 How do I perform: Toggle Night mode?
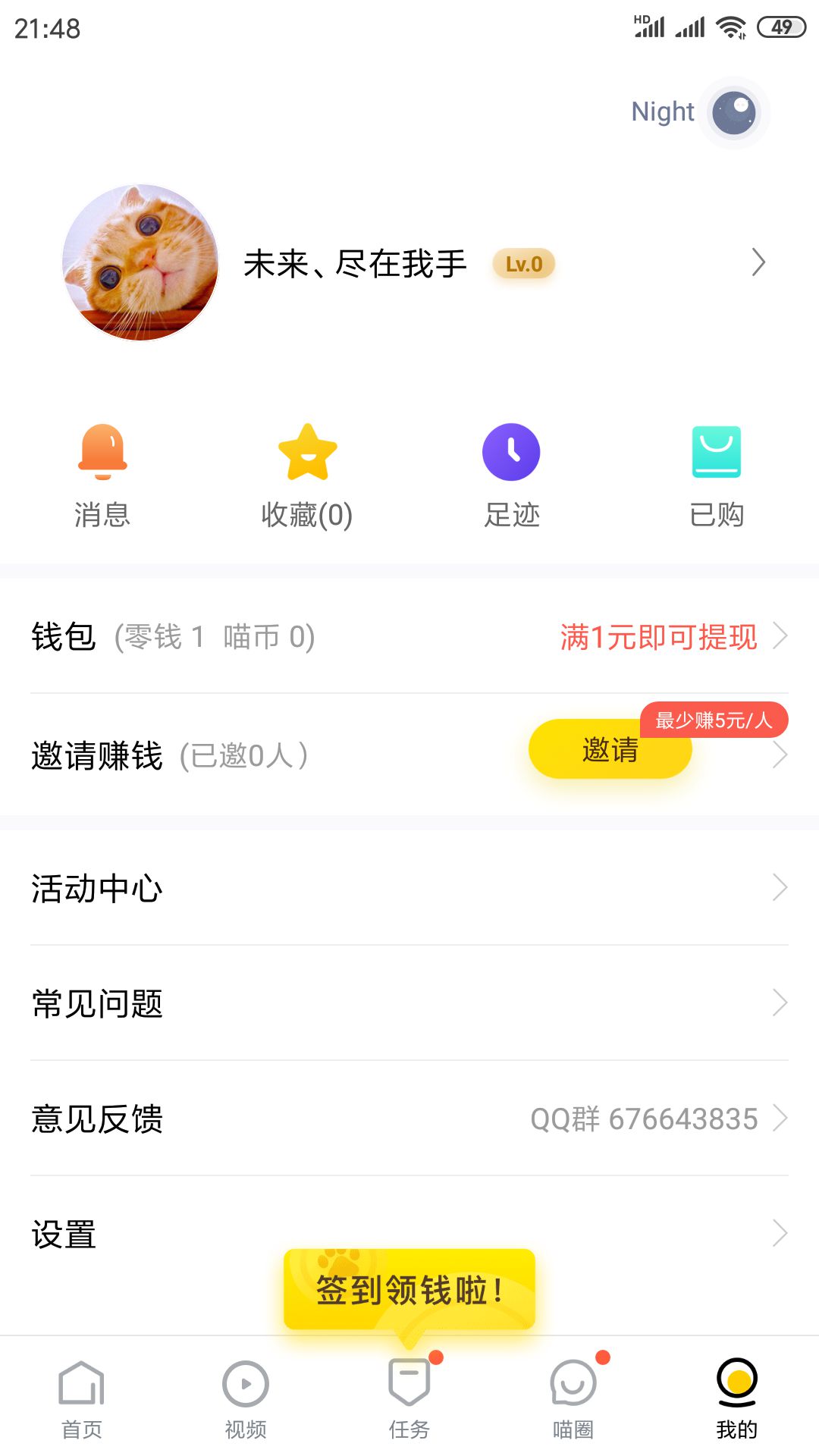pyautogui.click(x=733, y=112)
